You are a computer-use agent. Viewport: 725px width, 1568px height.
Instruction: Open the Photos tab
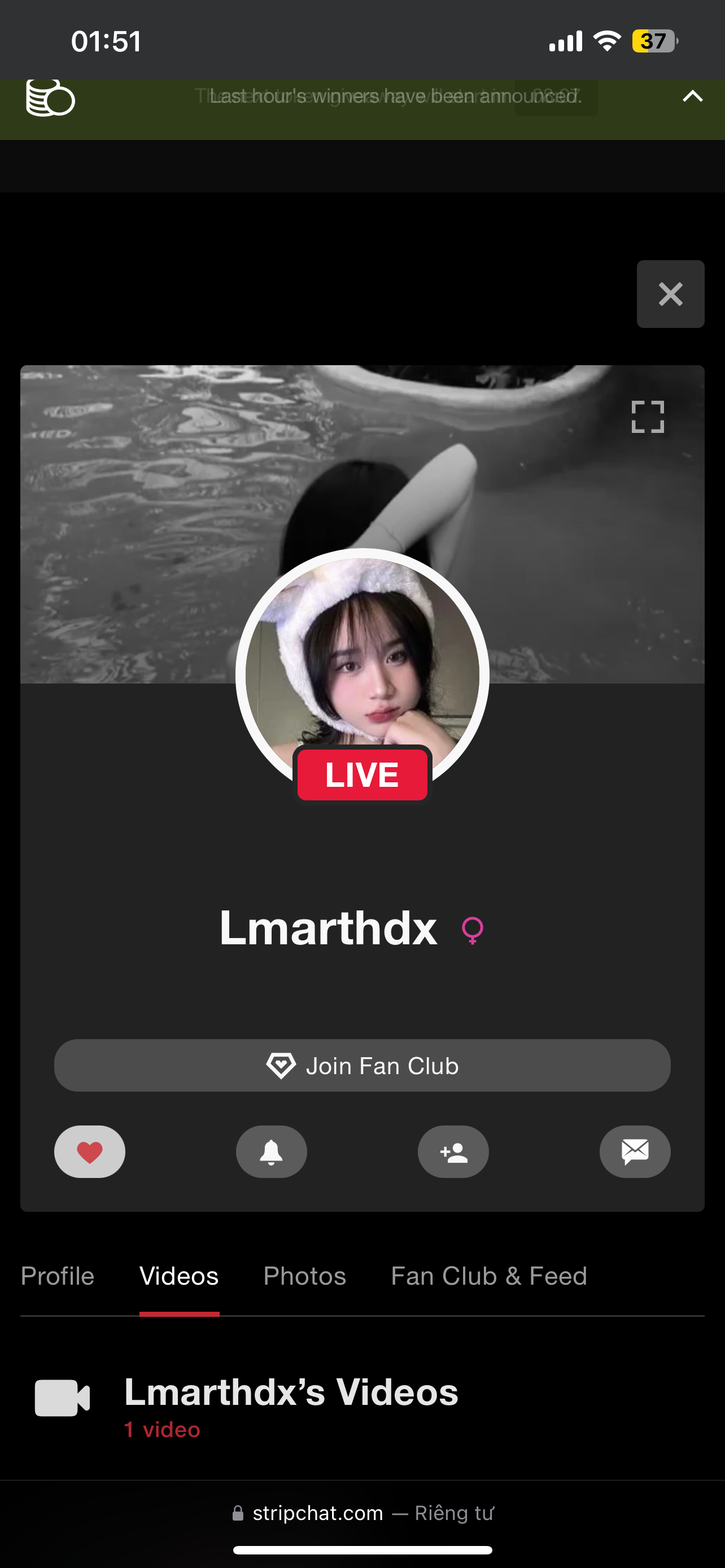click(304, 1276)
